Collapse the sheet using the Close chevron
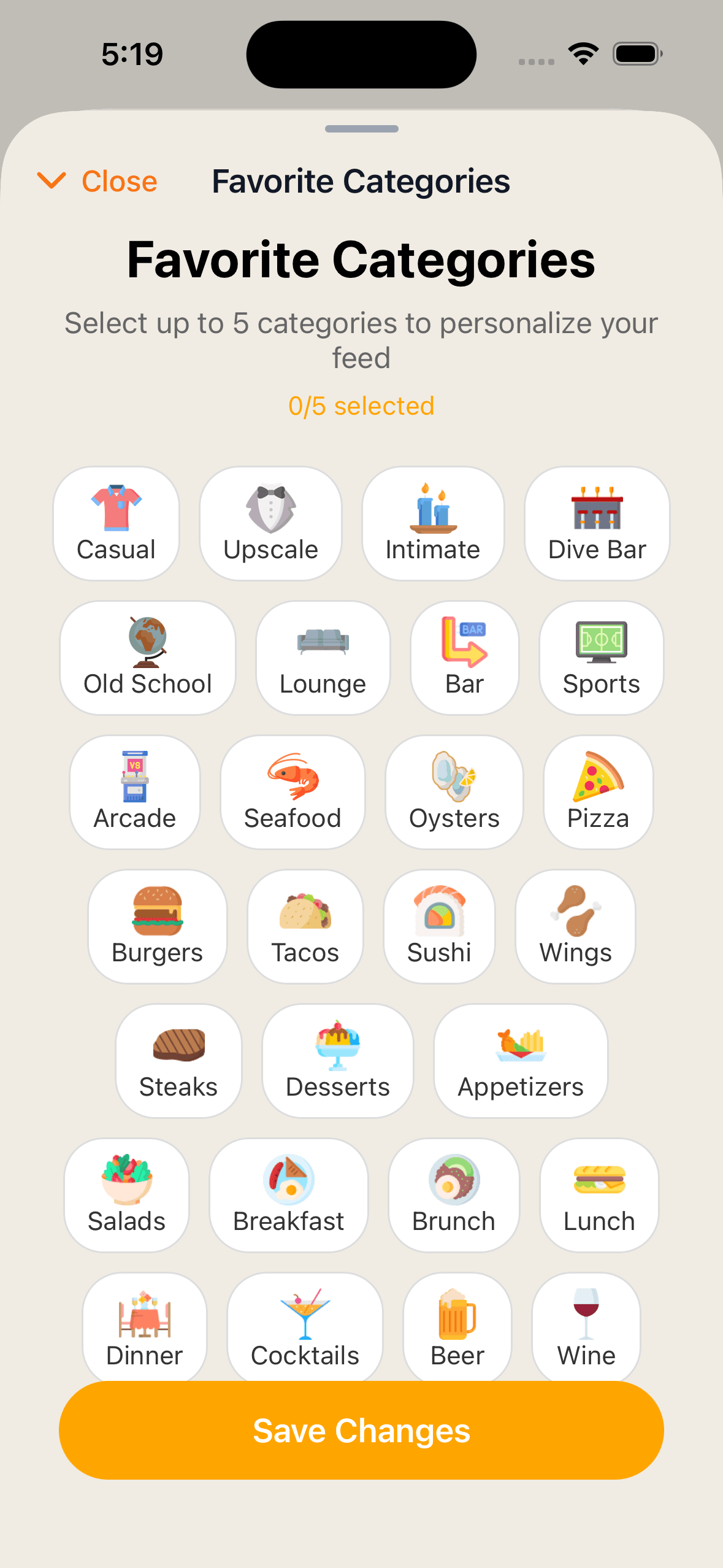 click(52, 181)
